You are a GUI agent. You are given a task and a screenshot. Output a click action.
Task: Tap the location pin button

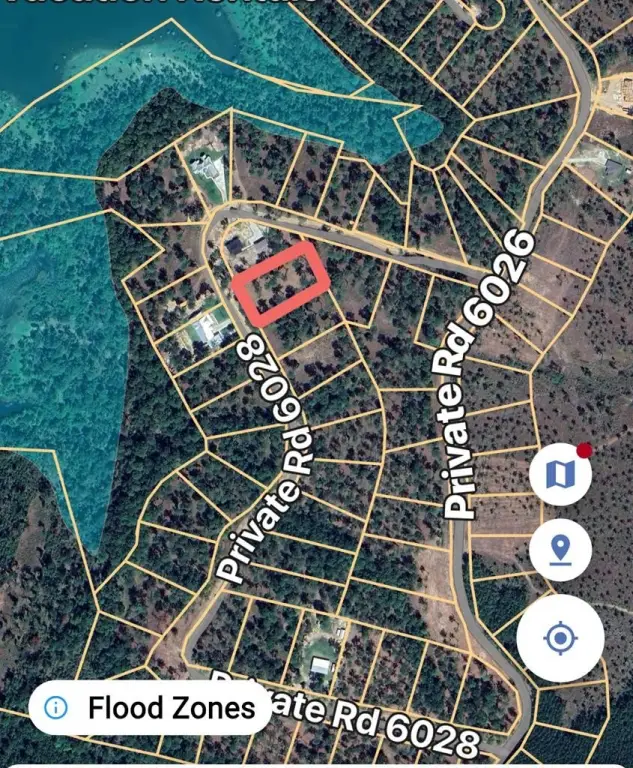coord(560,550)
